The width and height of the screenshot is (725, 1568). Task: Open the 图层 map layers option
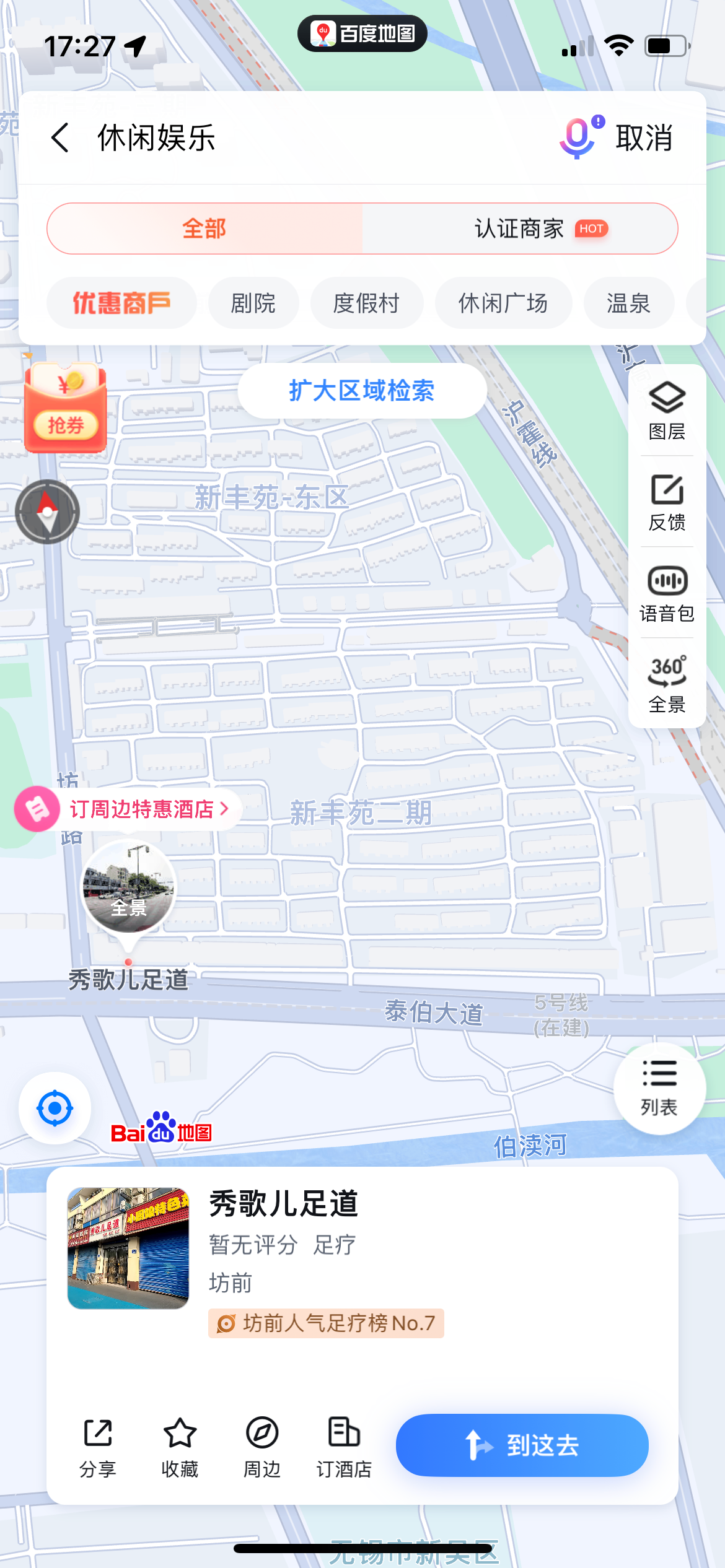(x=667, y=411)
